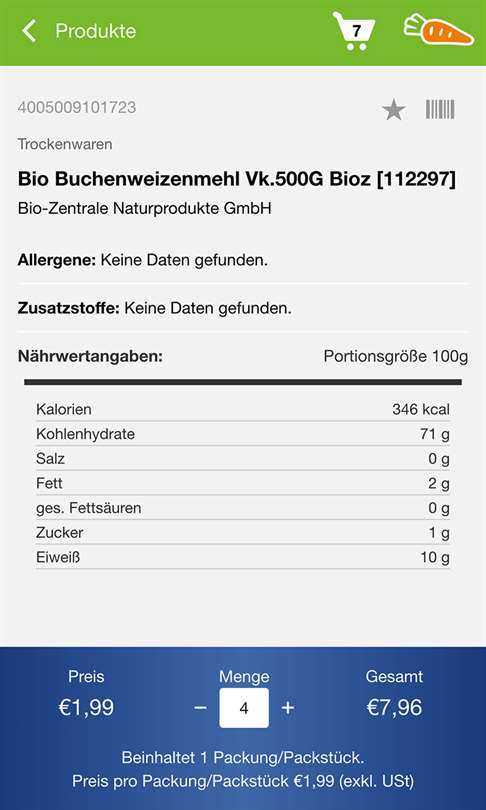Decrease Menge with minus button

tap(200, 708)
